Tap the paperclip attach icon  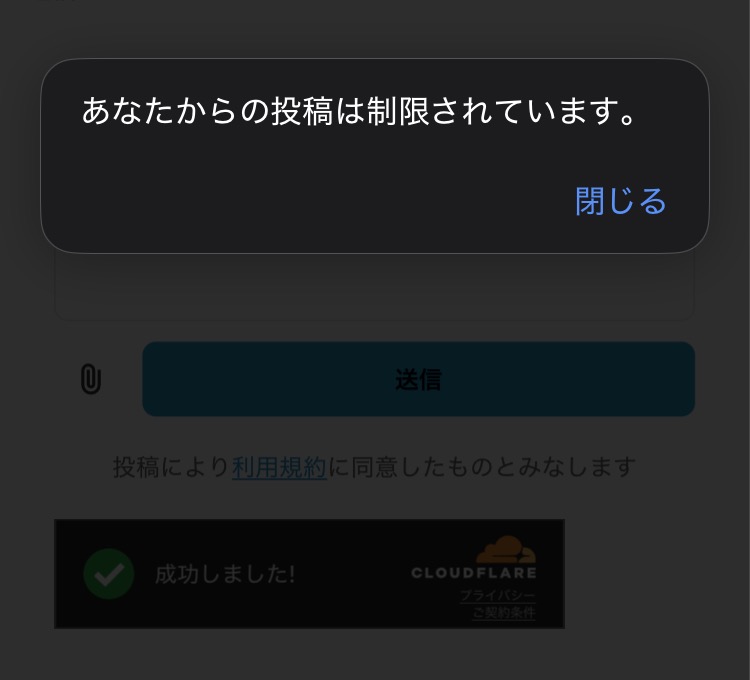pos(91,380)
